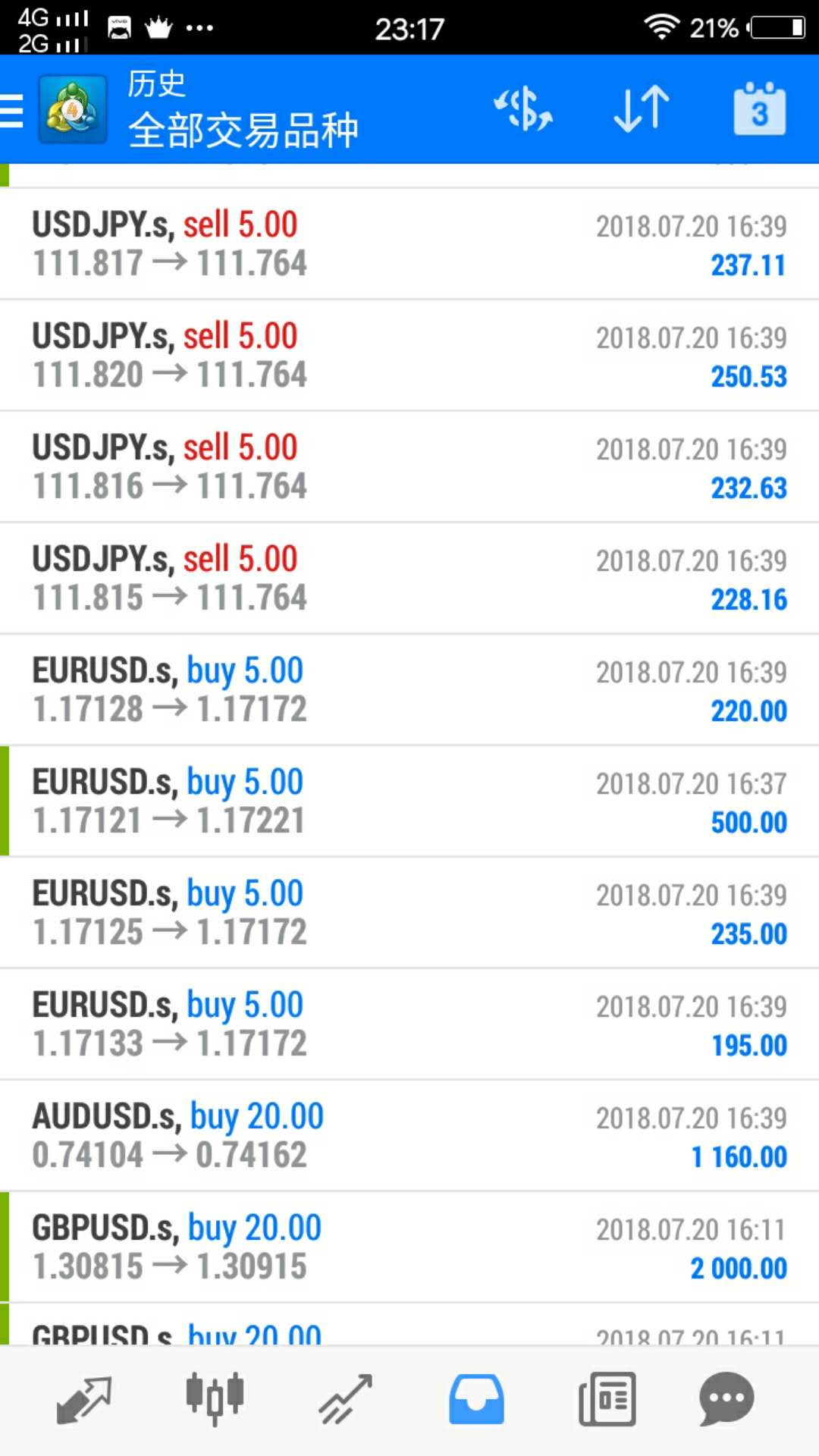Switch to the Quotes tab
The height and width of the screenshot is (1456, 819).
83,1400
